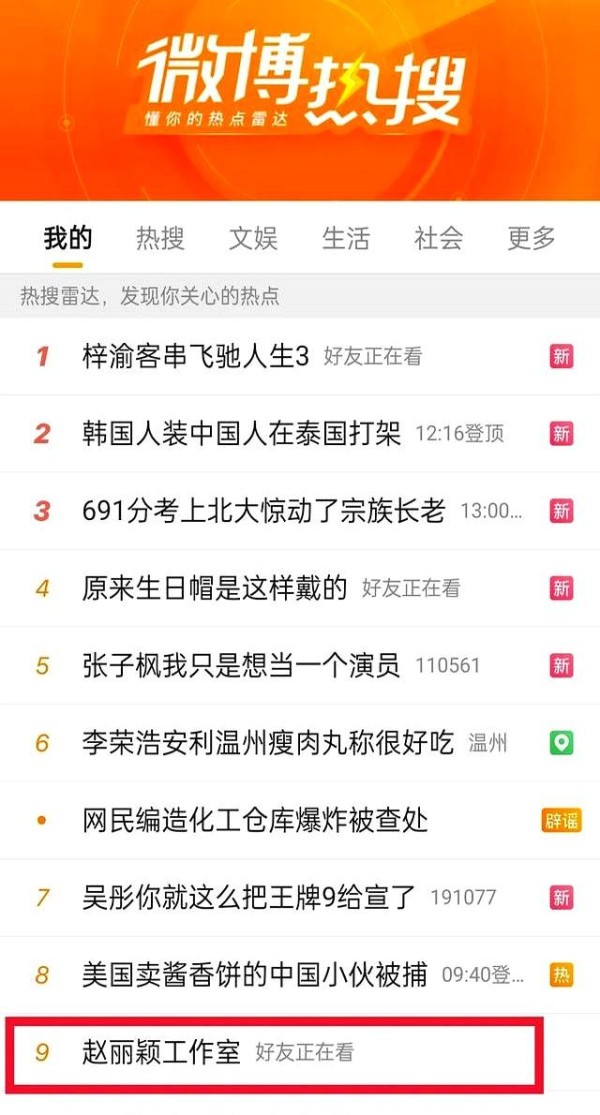The width and height of the screenshot is (600, 1115).
Task: View topic 691分考上北大惊动了宗族长老
Action: click(x=300, y=511)
